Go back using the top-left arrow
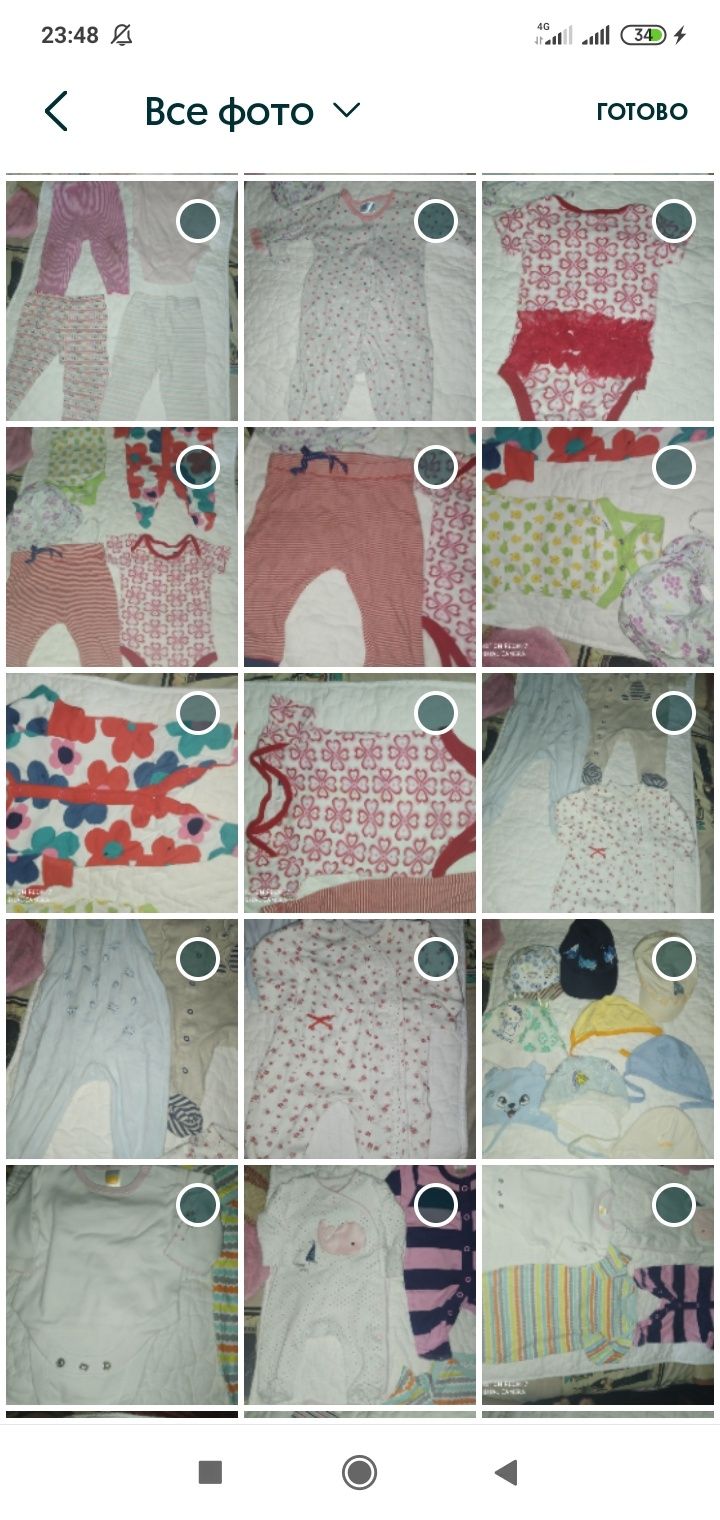The image size is (720, 1520). coord(56,111)
